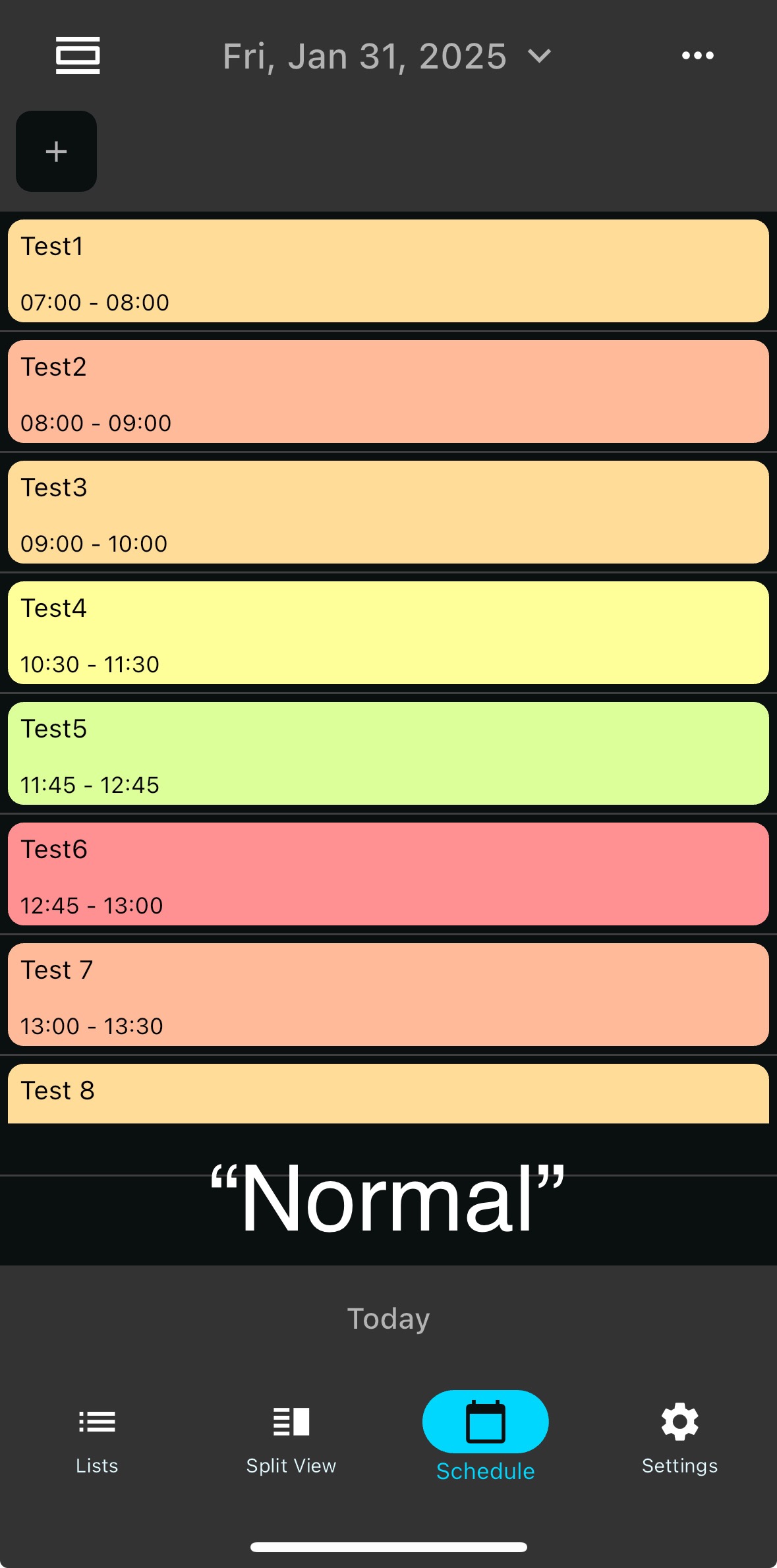Open the Test2 event card
The height and width of the screenshot is (1568, 777).
pyautogui.click(x=388, y=392)
